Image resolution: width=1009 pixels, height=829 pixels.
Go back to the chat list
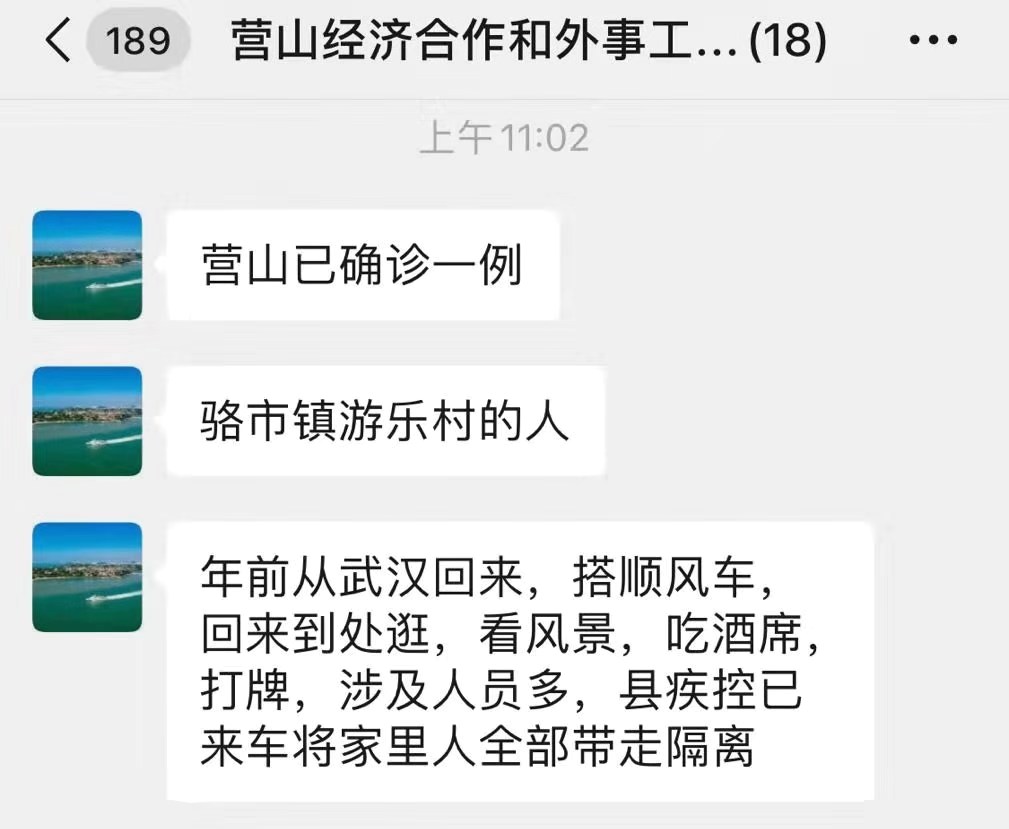[60, 42]
